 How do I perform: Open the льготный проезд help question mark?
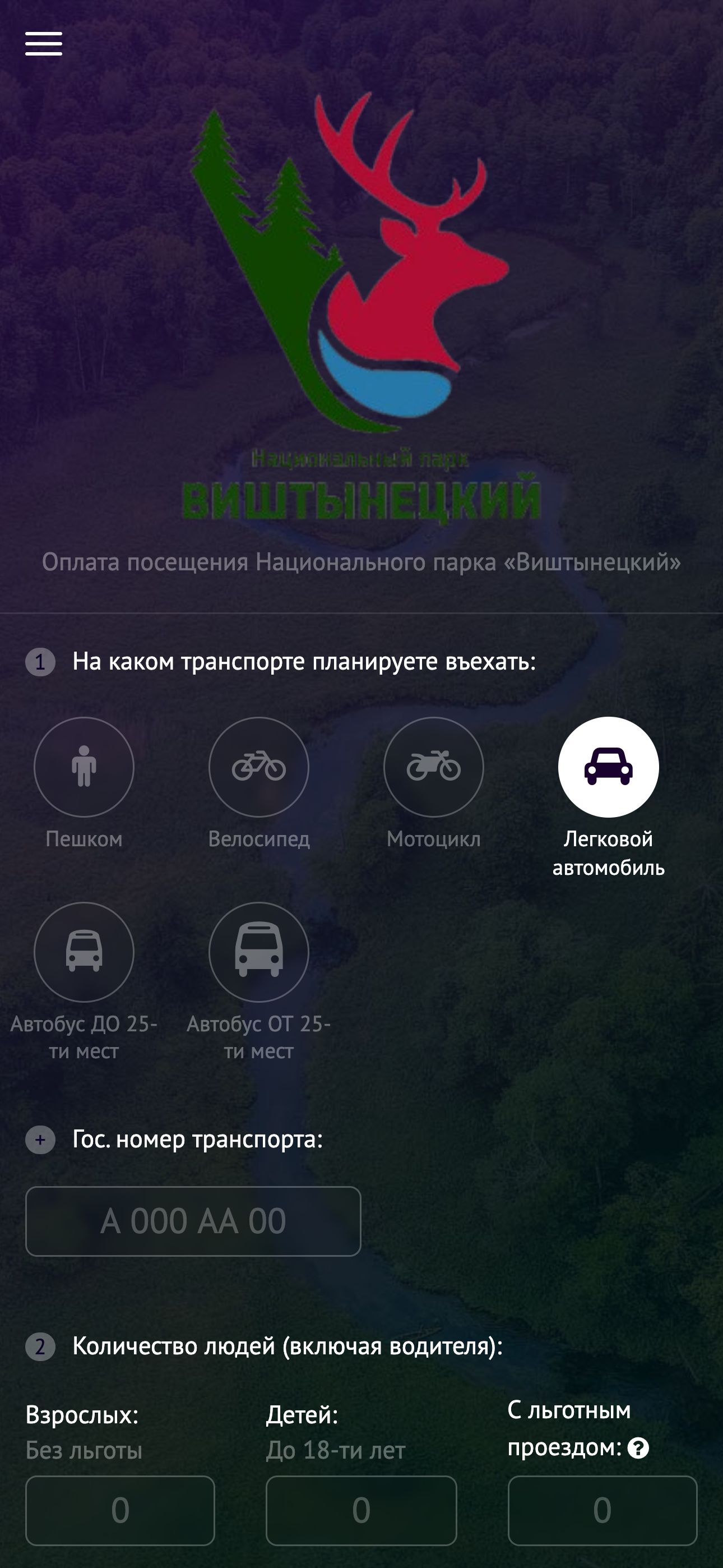[638, 1448]
